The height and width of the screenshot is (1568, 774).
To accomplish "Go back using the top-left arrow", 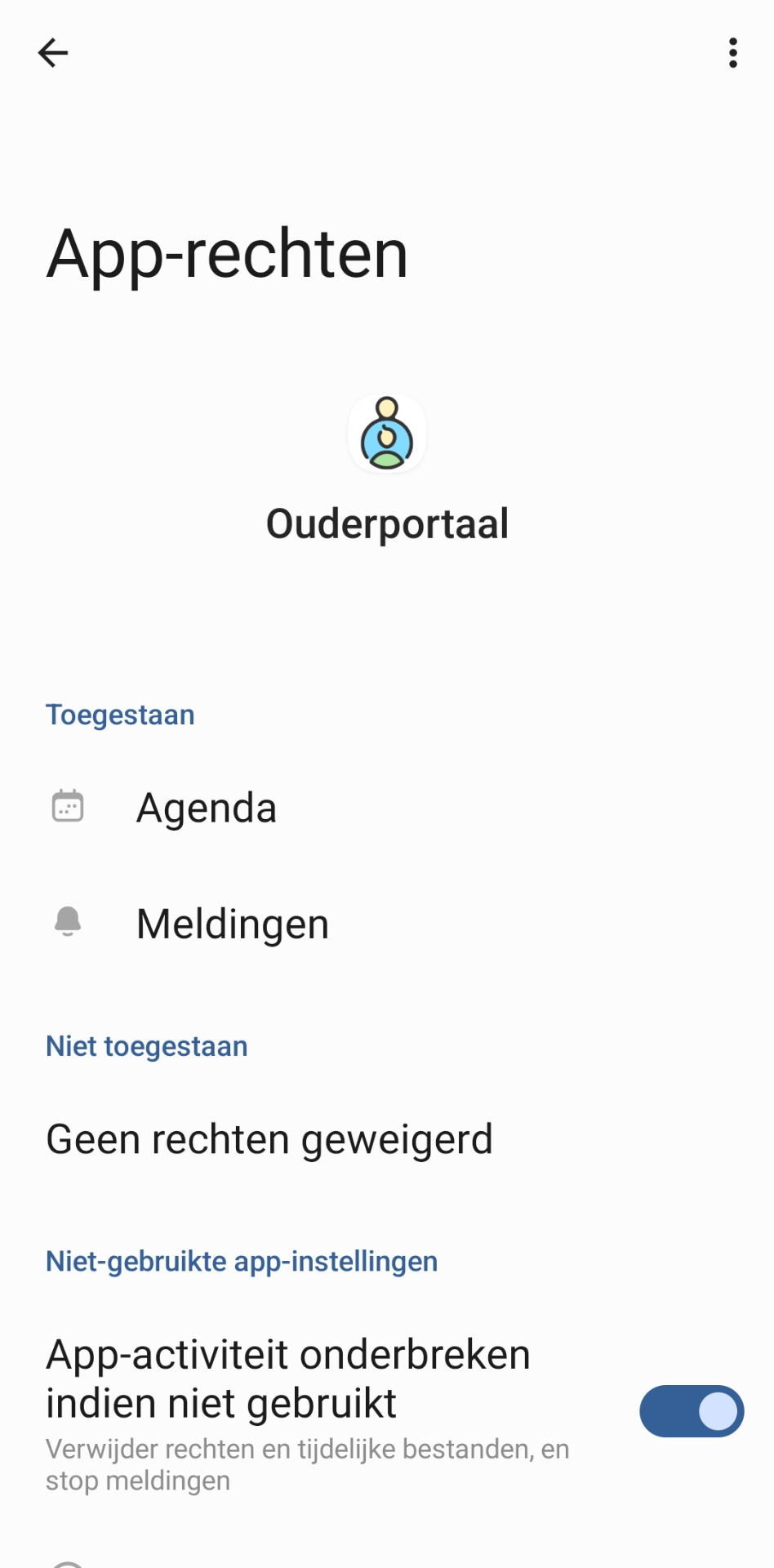I will [53, 53].
